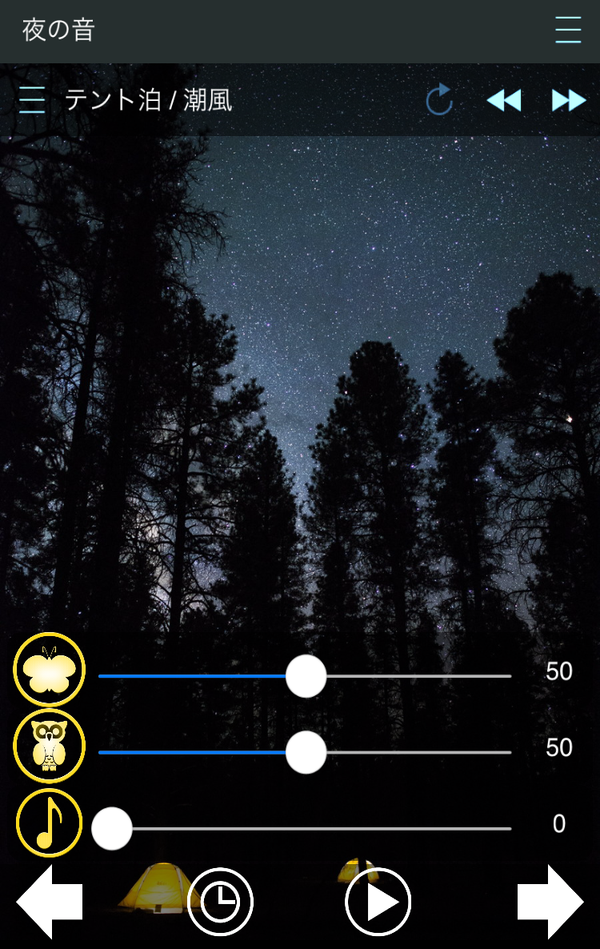This screenshot has height=949, width=600.
Task: Open the sleep timer clock button
Action: 220,902
